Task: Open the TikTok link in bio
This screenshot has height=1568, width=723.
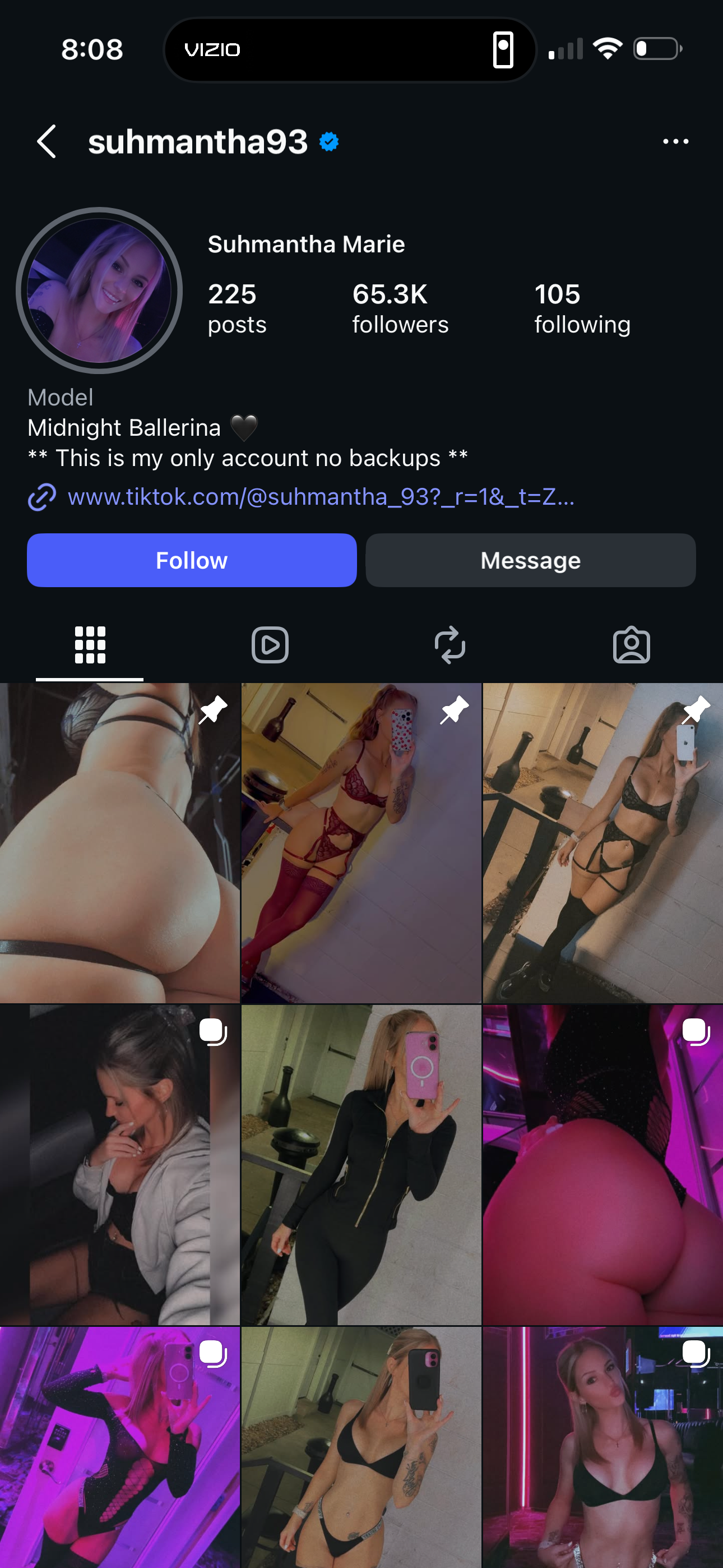Action: coord(320,497)
